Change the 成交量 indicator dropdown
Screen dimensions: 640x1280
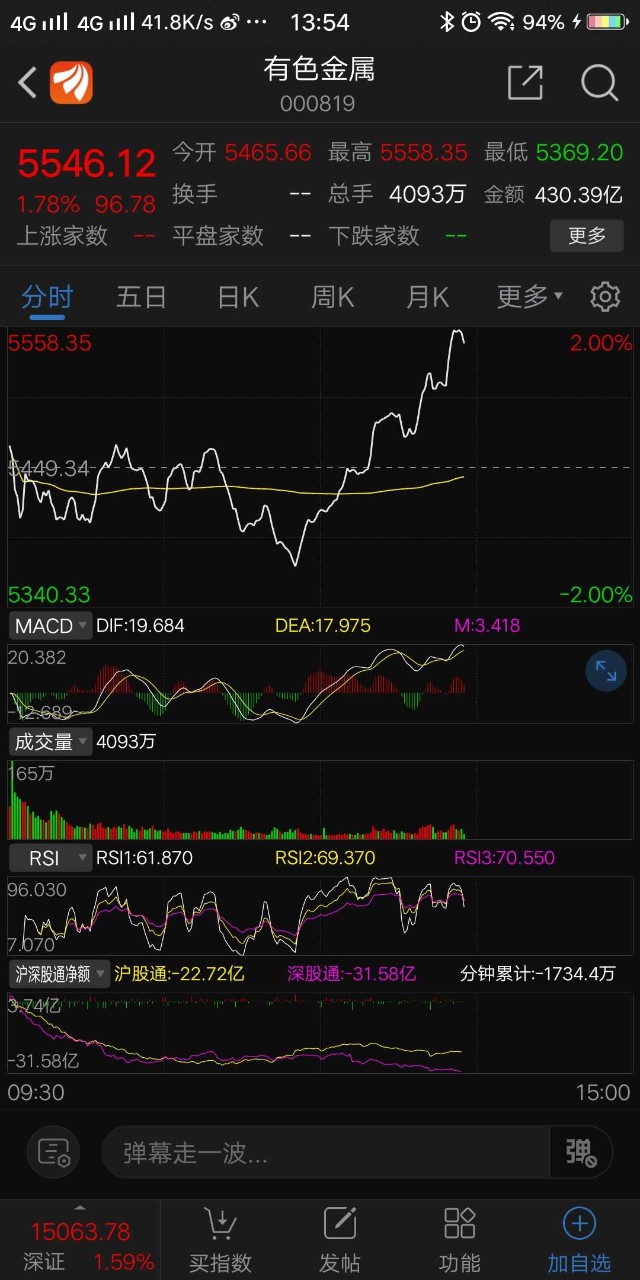coord(50,742)
